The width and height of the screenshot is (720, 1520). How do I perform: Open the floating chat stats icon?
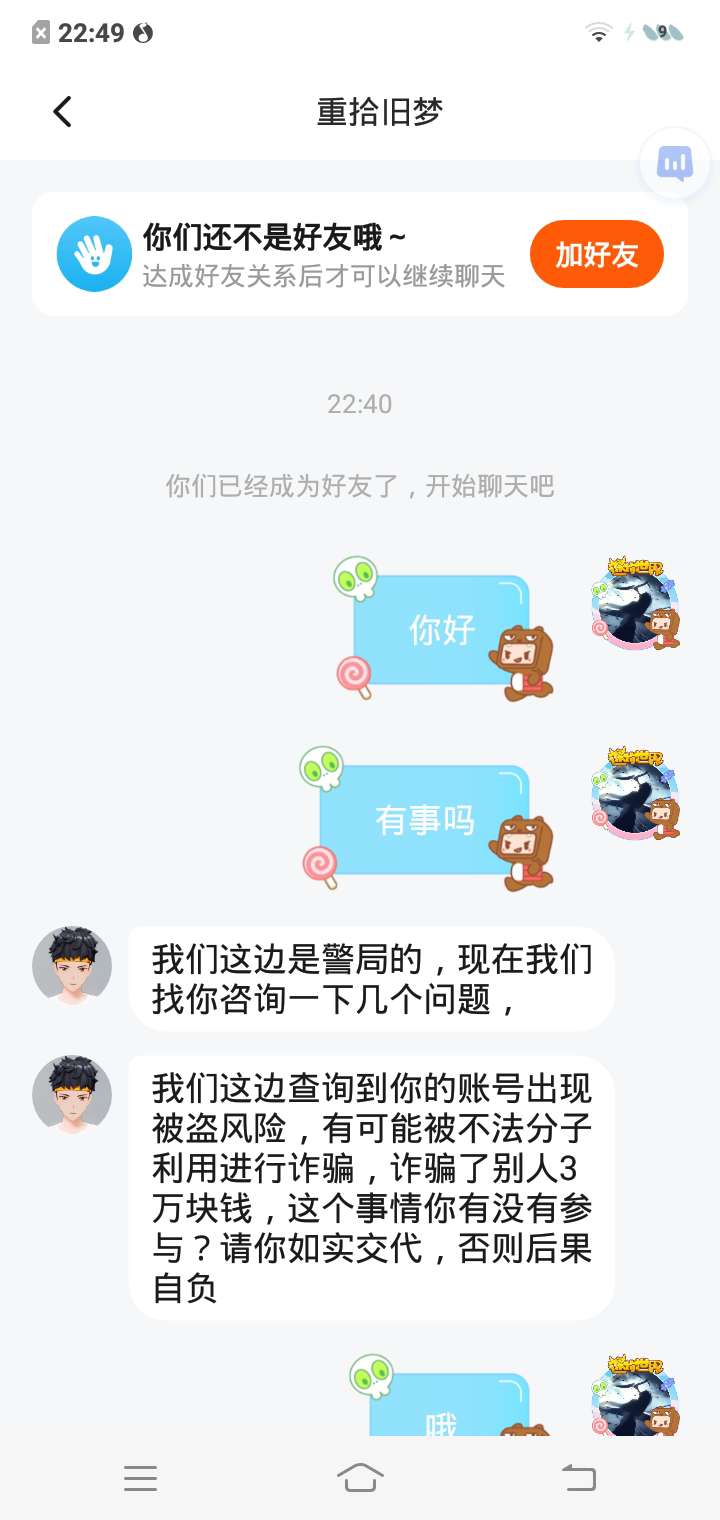[x=674, y=163]
